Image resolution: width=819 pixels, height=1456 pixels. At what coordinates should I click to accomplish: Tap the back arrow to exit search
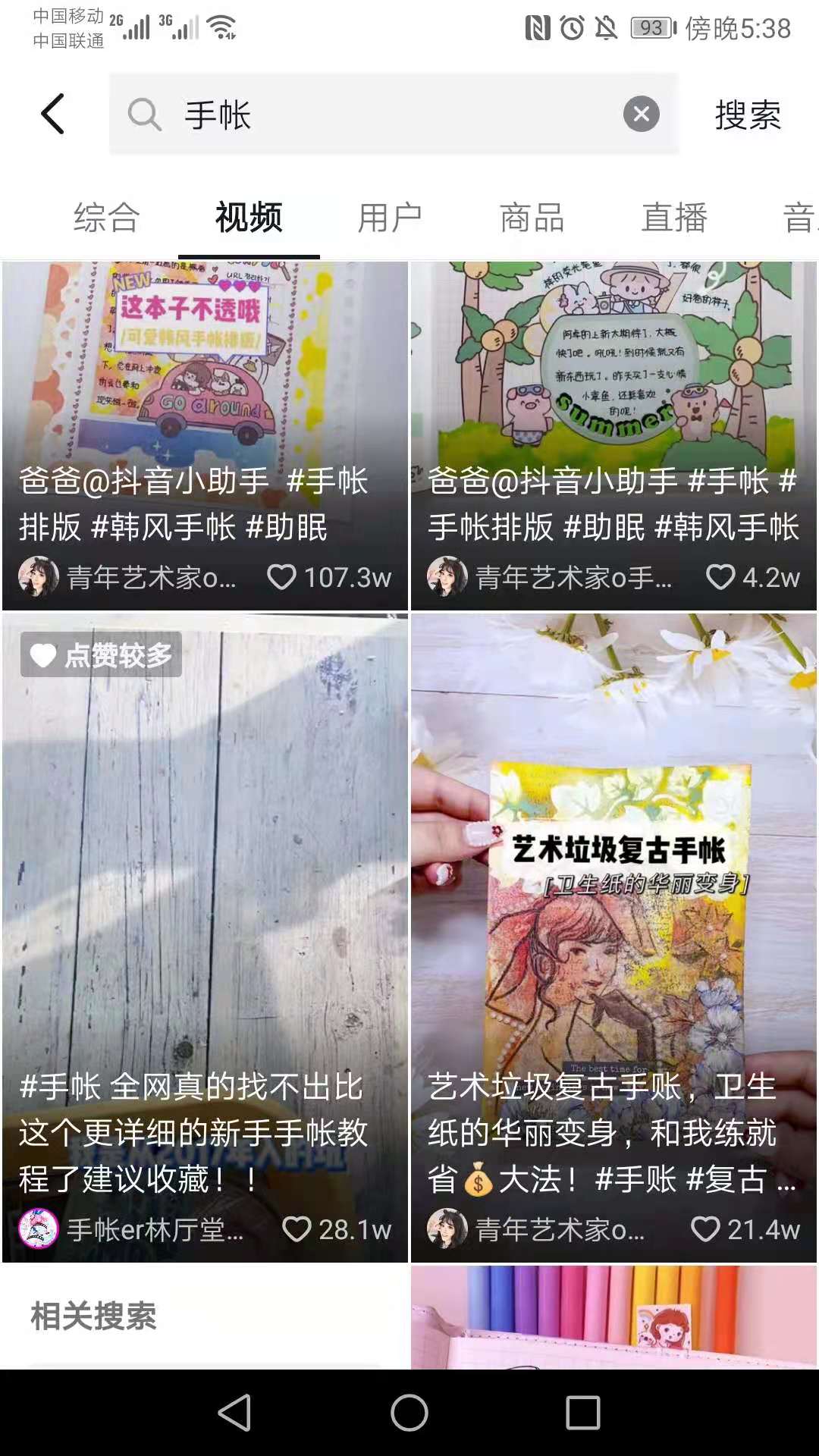pos(51,114)
